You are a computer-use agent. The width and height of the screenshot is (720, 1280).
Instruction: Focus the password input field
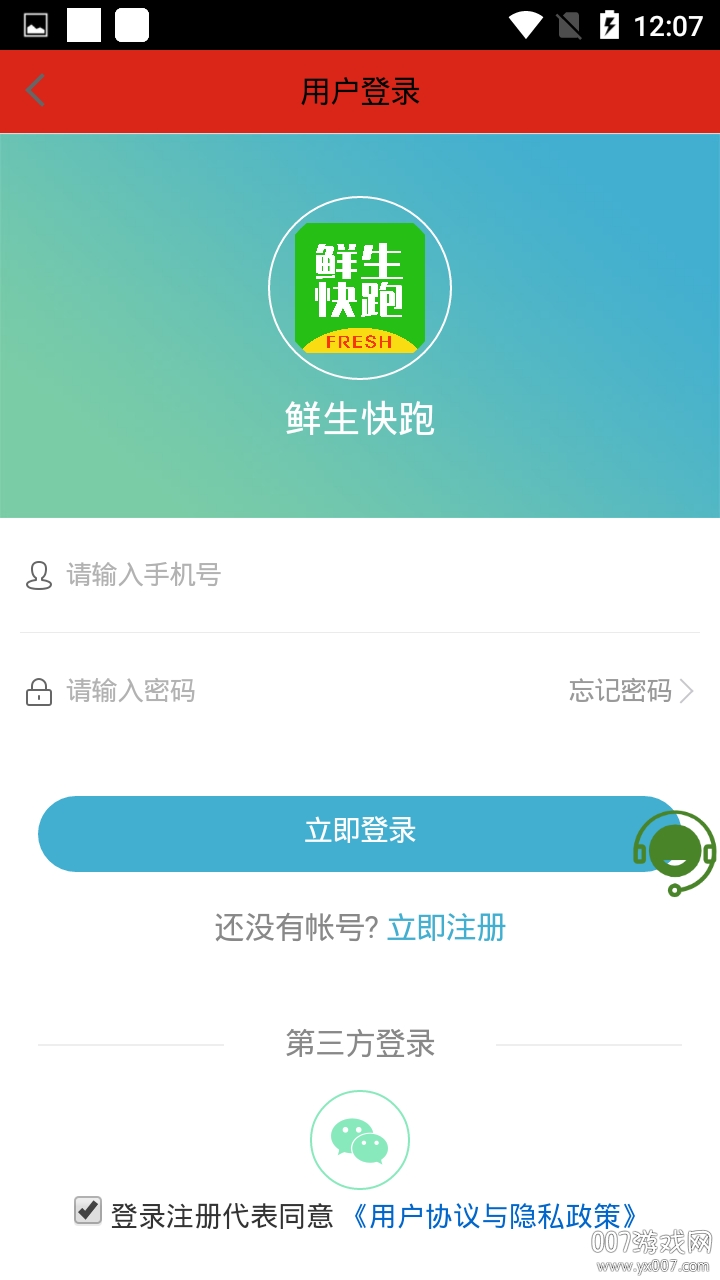tap(300, 691)
